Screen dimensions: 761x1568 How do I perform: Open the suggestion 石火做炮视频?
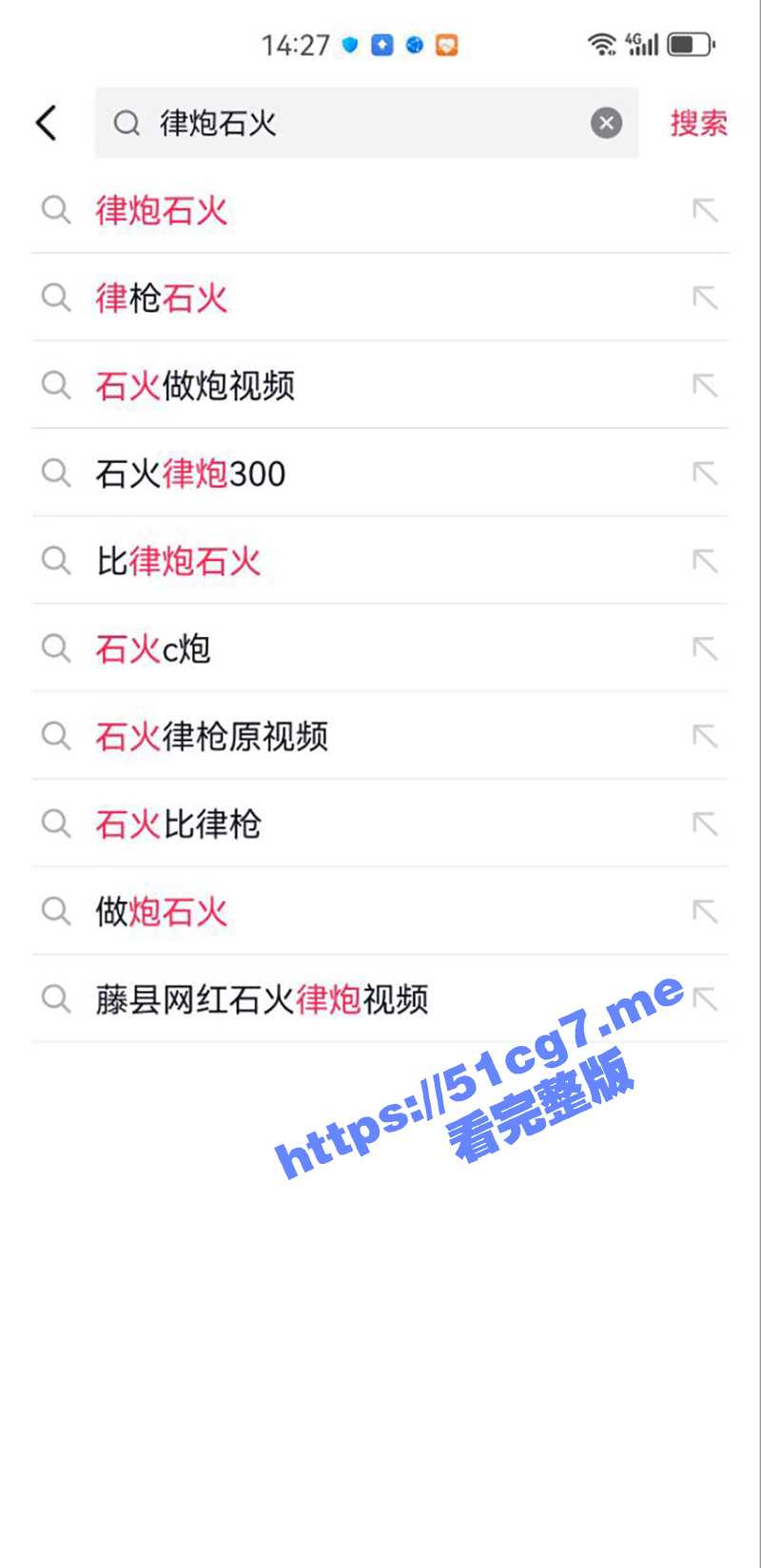(x=195, y=386)
